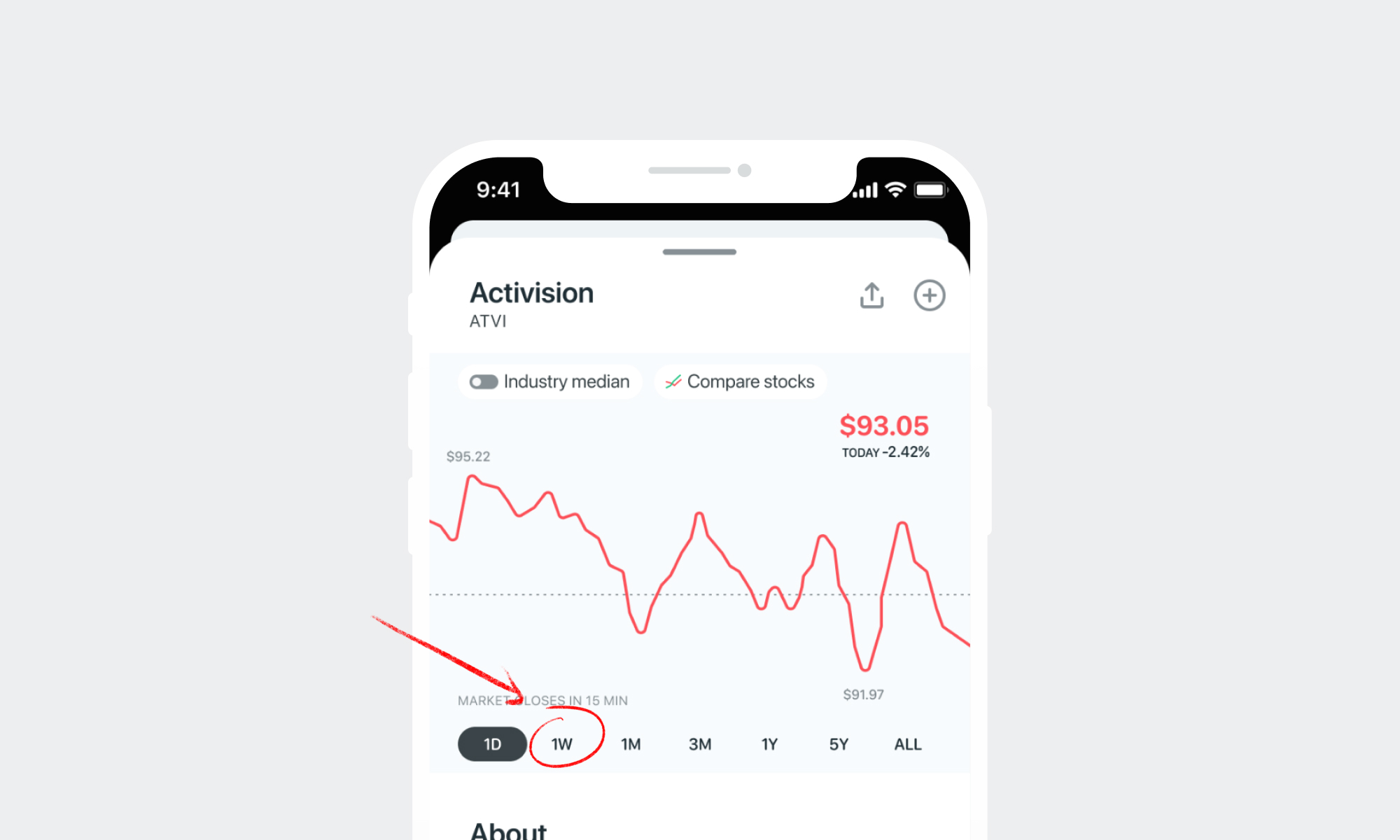View the 5Y chart range

(x=839, y=743)
